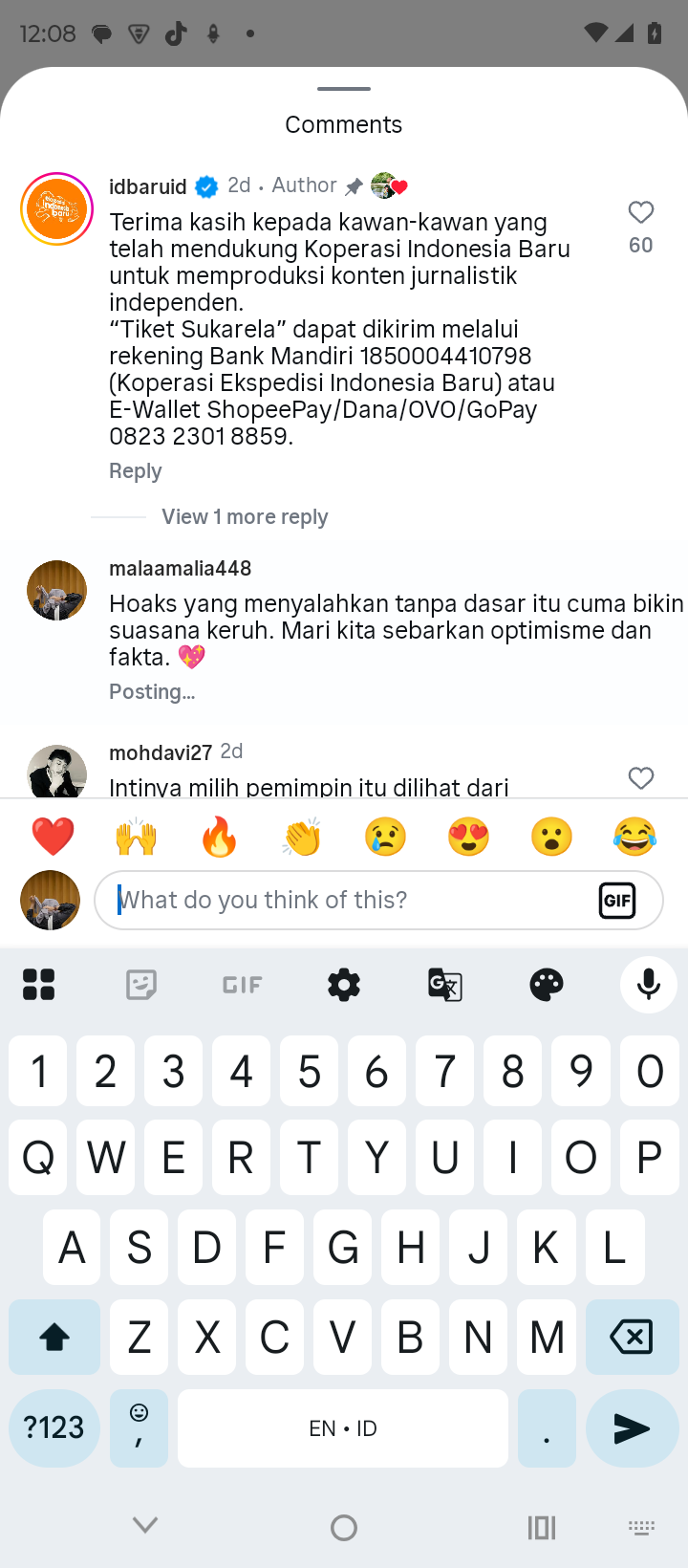Insert the clapping hands emoji
This screenshot has width=688, height=1568.
pos(302,837)
